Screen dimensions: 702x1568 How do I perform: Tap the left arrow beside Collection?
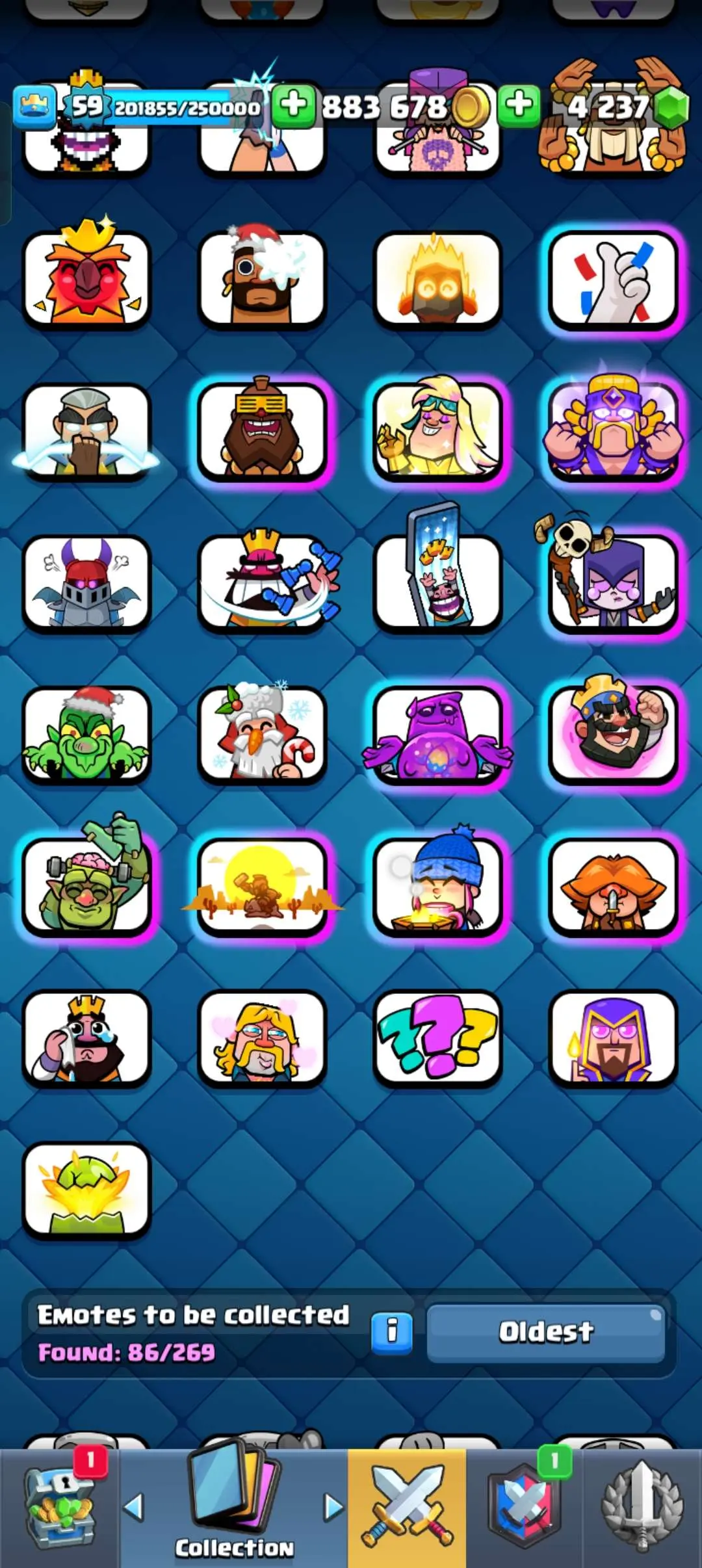(134, 1507)
